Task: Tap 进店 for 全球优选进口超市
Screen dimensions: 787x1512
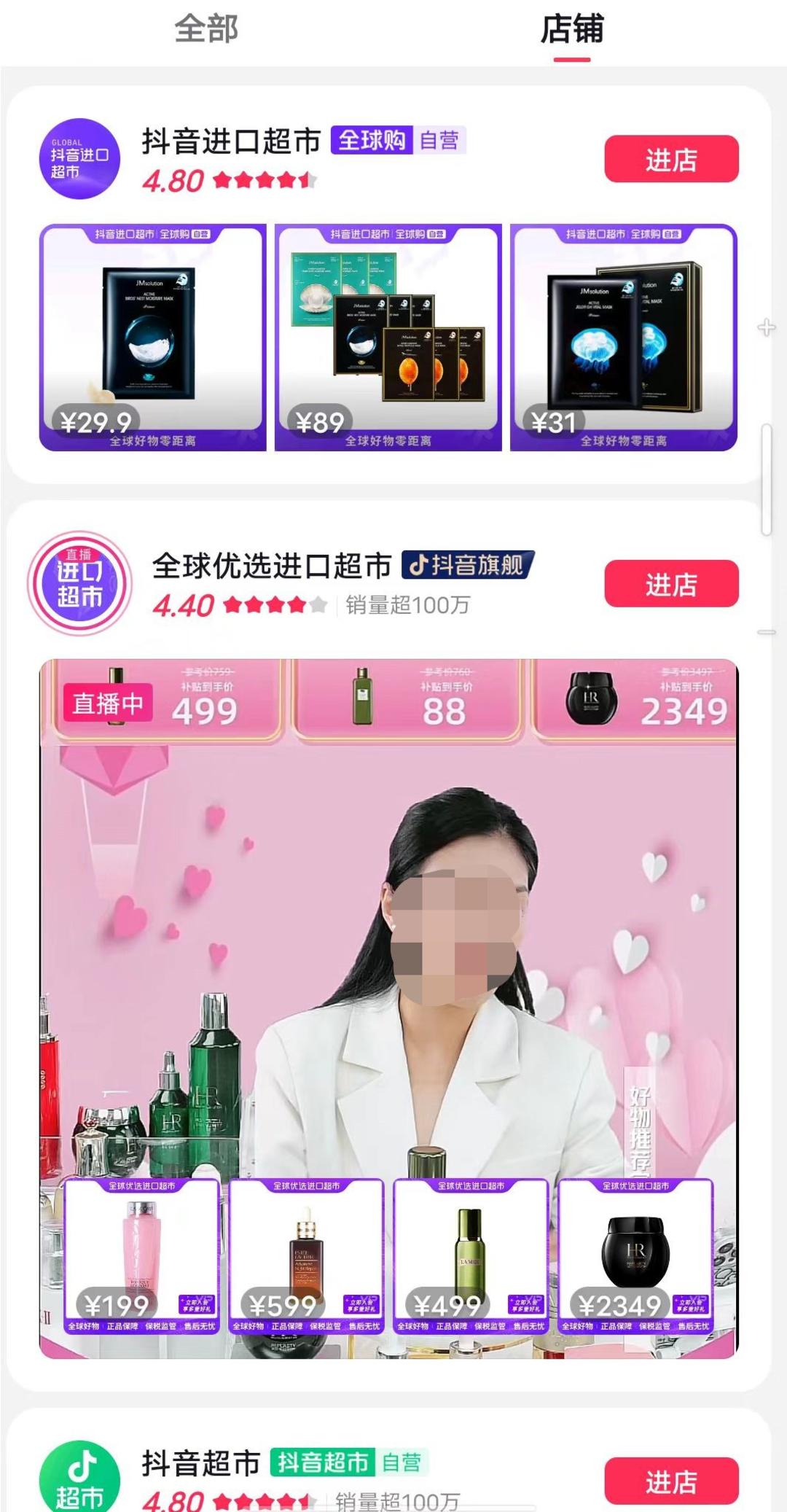Action: coord(670,584)
